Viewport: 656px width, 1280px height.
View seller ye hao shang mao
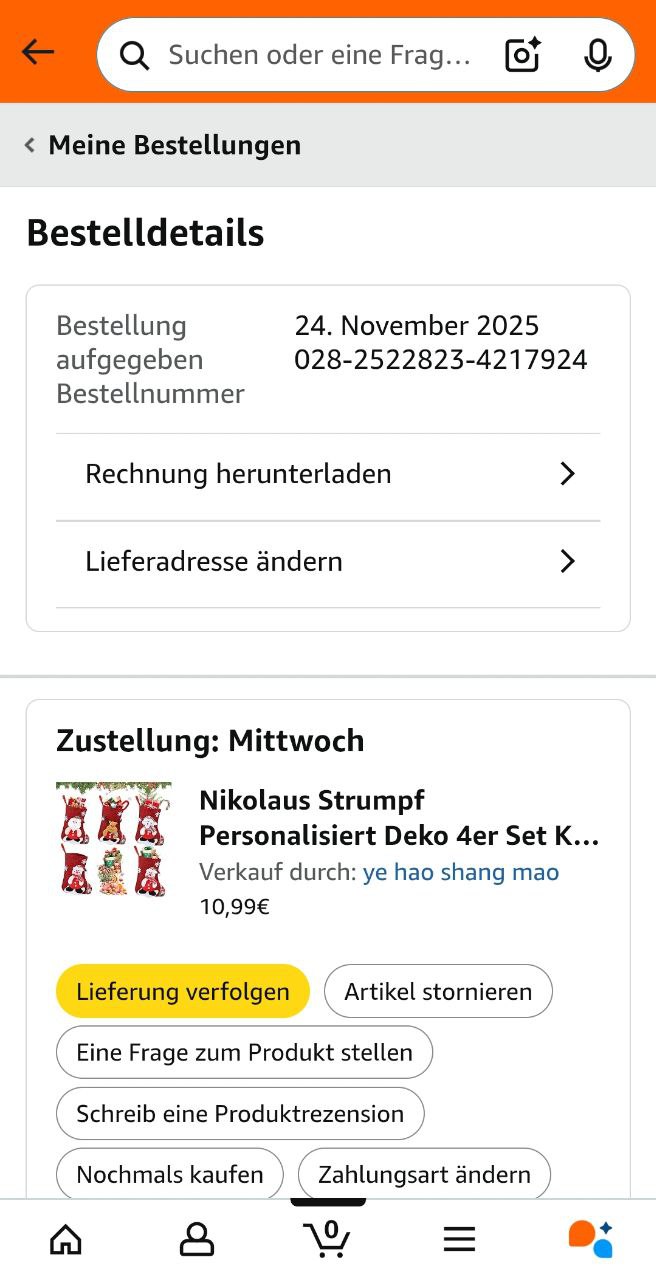461,872
